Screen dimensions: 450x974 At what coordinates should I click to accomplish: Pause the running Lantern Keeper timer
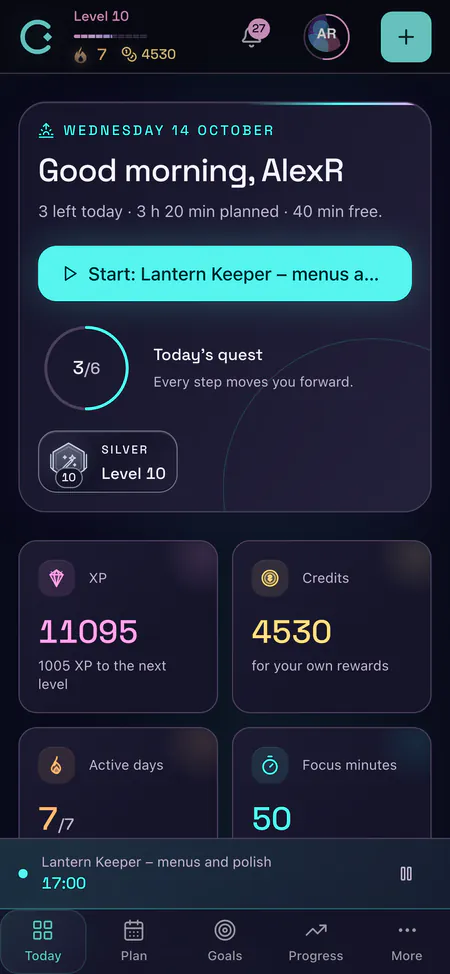pyautogui.click(x=406, y=873)
